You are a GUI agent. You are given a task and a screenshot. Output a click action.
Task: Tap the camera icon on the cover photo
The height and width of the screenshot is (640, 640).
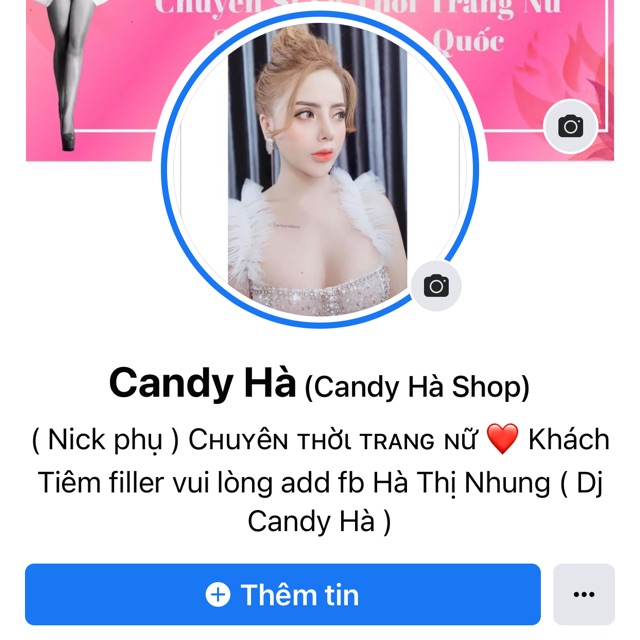pos(571,127)
